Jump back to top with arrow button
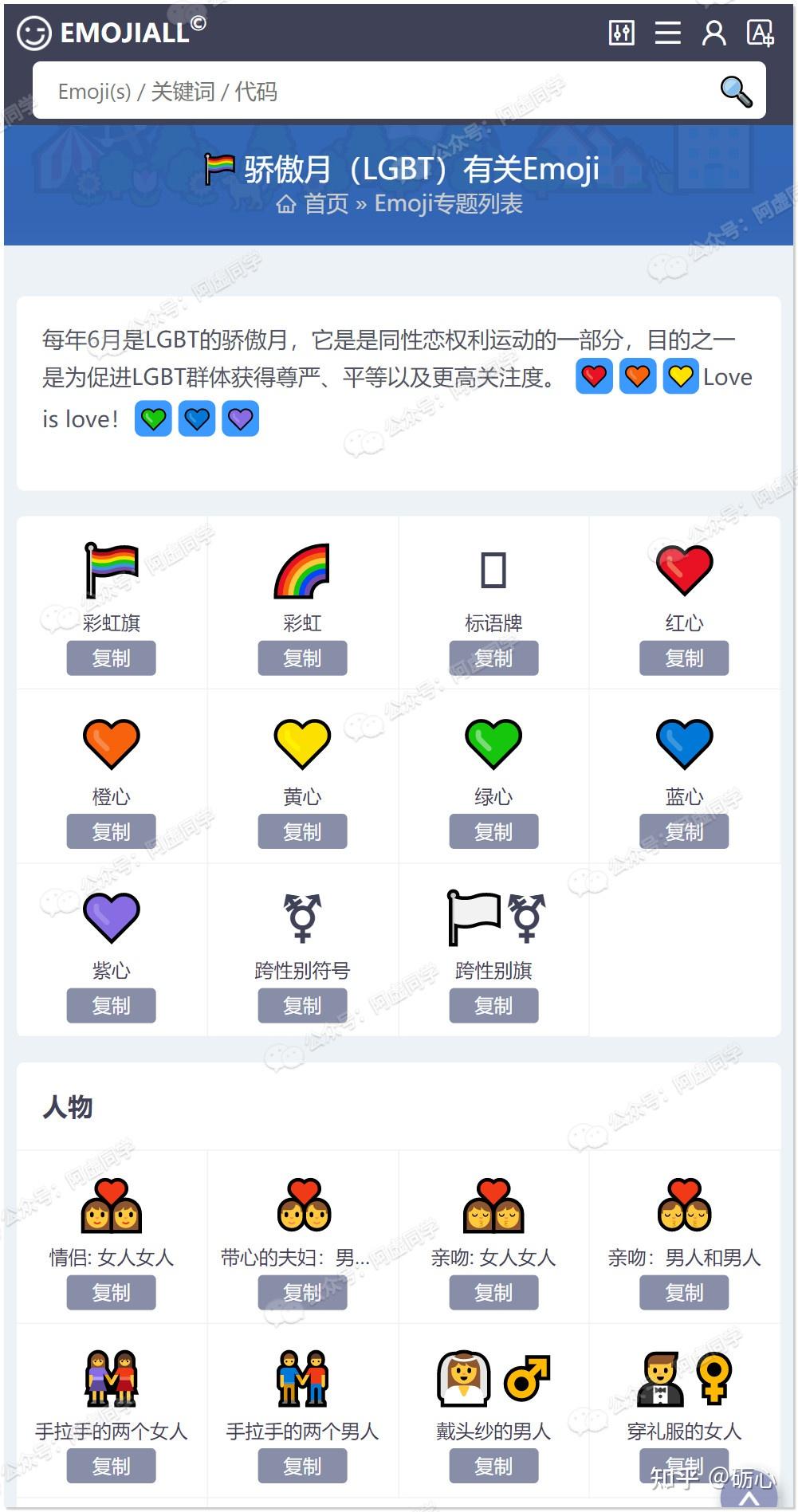798x1512 pixels. [x=749, y=1497]
